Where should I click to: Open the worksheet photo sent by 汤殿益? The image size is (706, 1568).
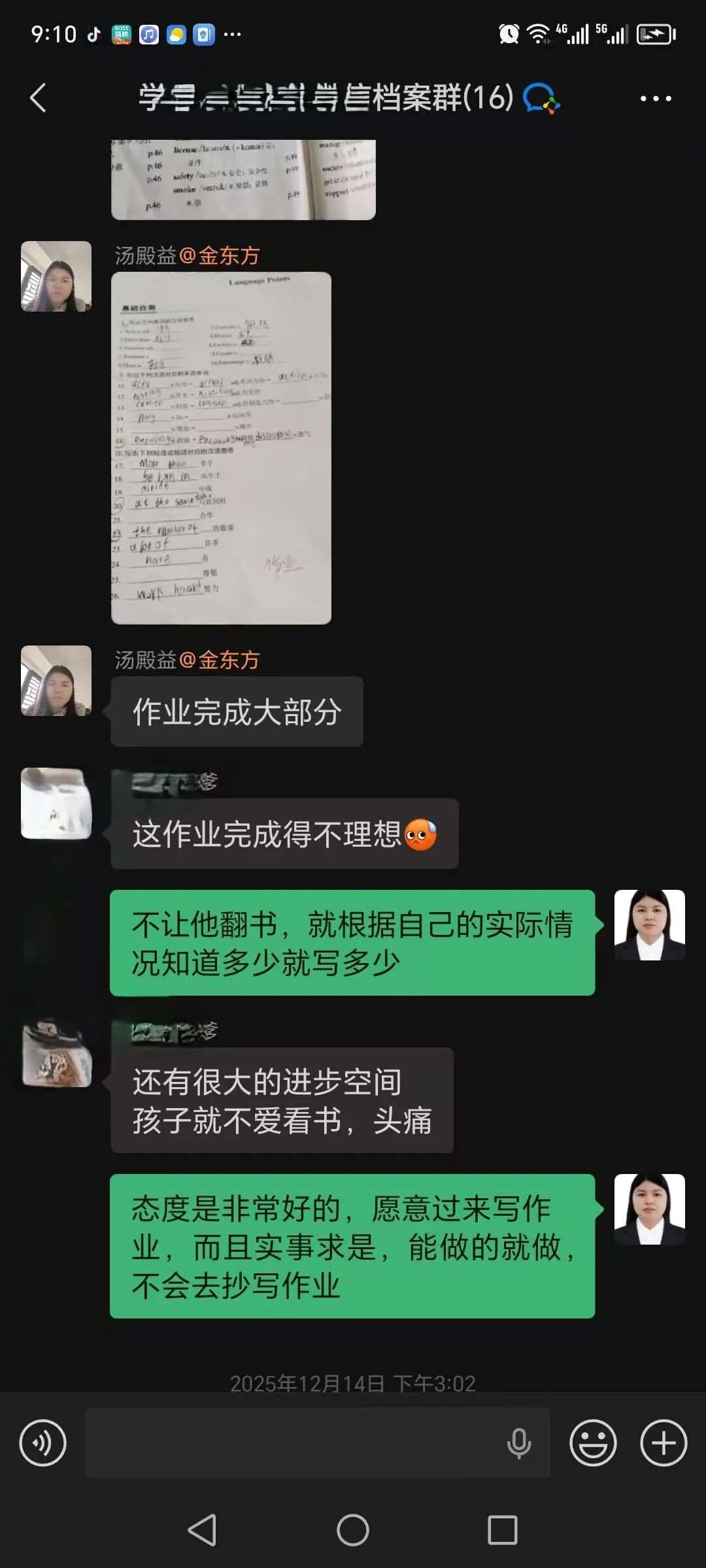(x=221, y=448)
